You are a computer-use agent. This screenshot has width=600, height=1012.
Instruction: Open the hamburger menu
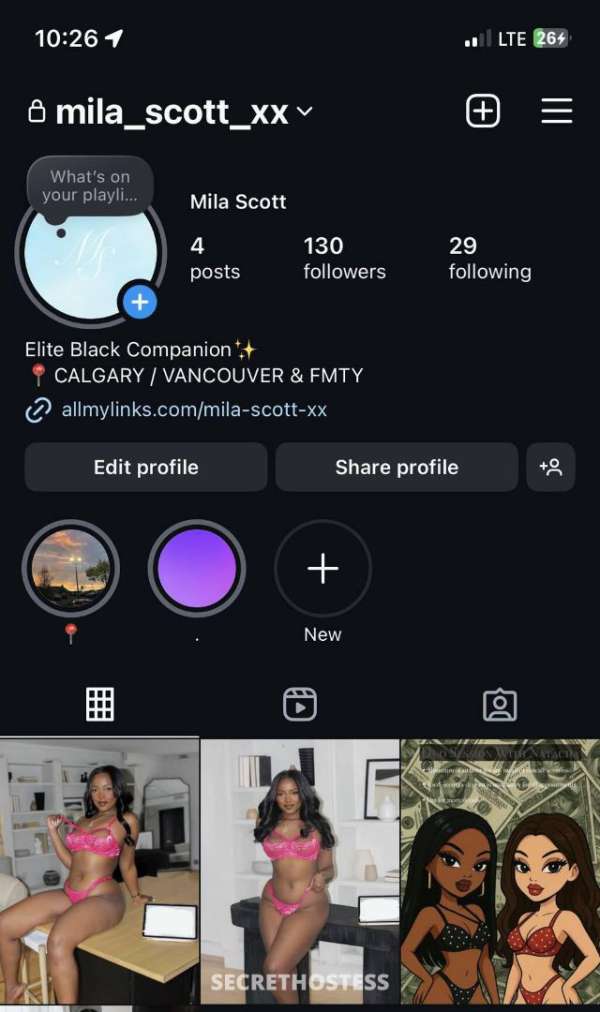[x=556, y=111]
